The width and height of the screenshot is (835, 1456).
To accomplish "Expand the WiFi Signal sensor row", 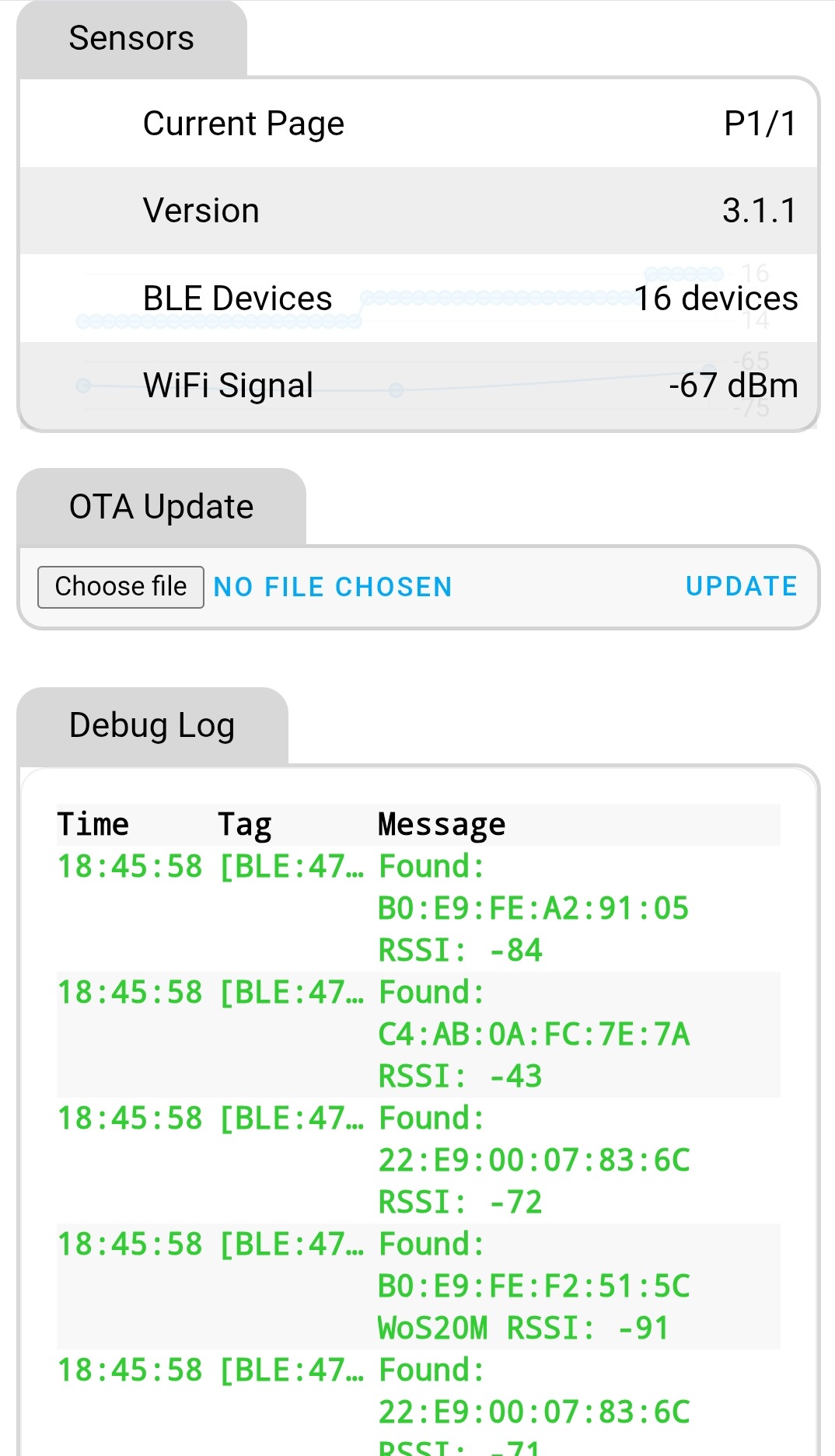I will pos(418,386).
